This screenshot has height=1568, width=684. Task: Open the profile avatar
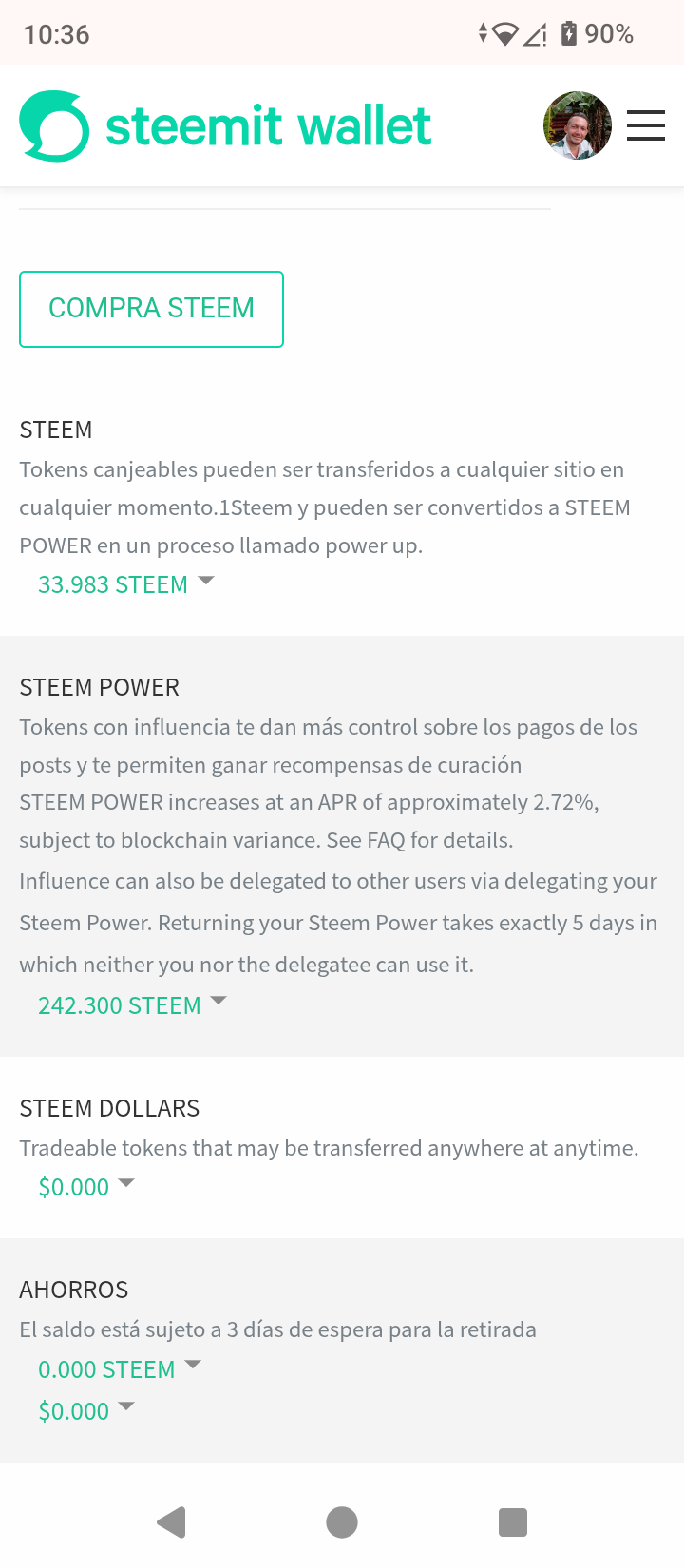[x=577, y=125]
